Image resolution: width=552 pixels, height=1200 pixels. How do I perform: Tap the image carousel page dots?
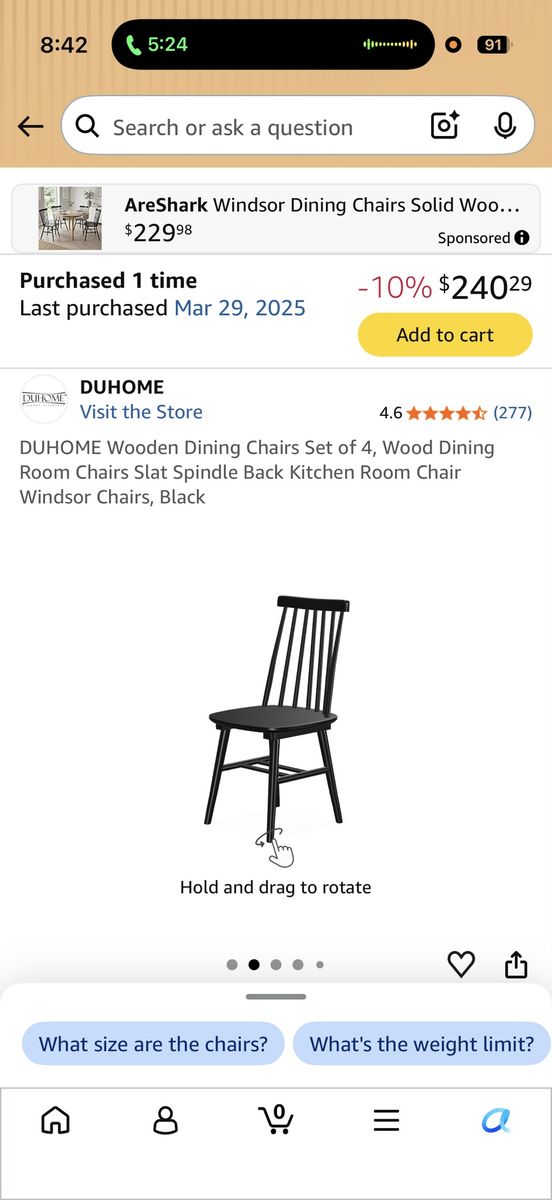tap(276, 965)
